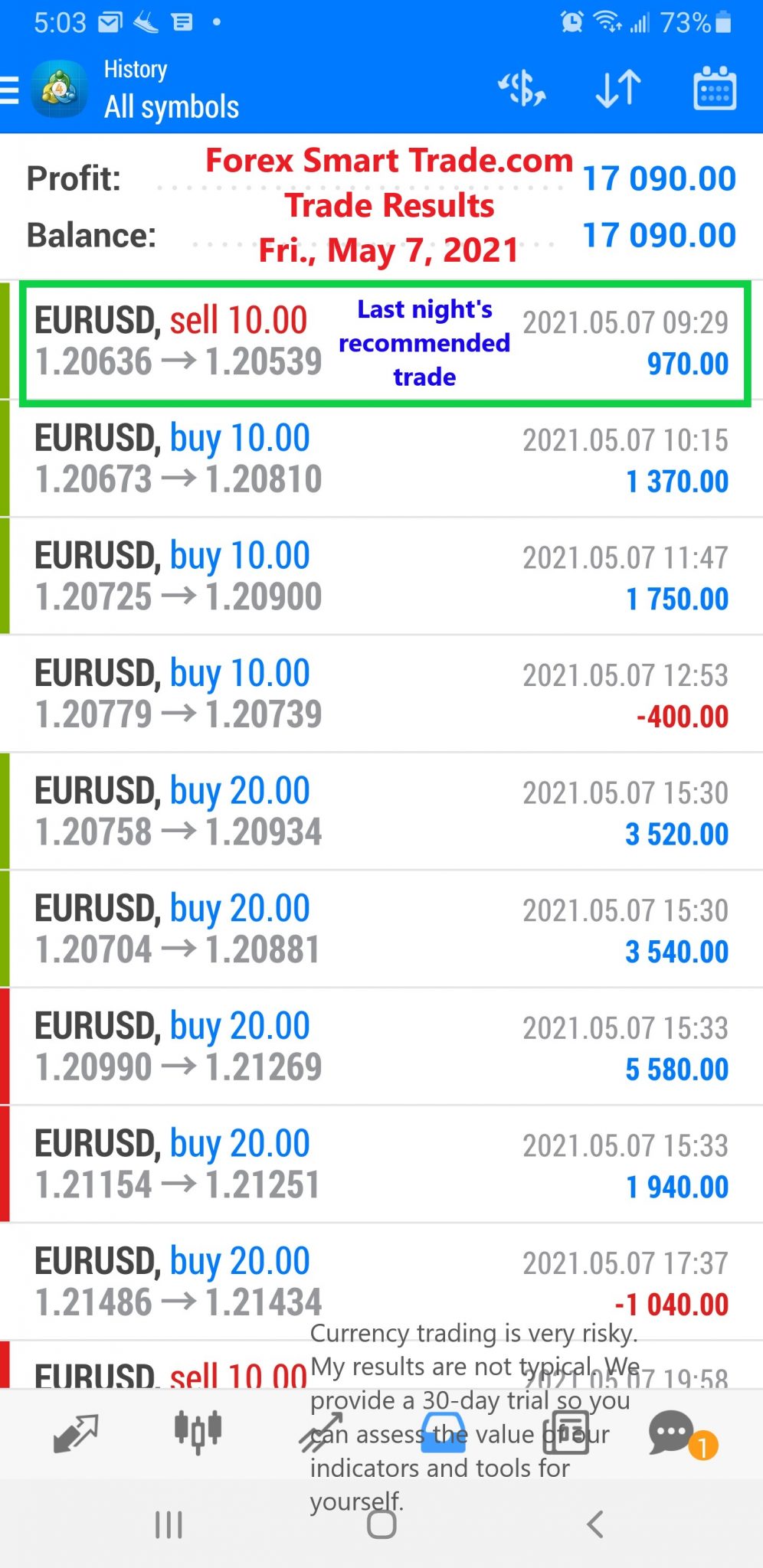Image resolution: width=763 pixels, height=1568 pixels.
Task: Switch to the Chart candlestick tab
Action: (198, 1431)
